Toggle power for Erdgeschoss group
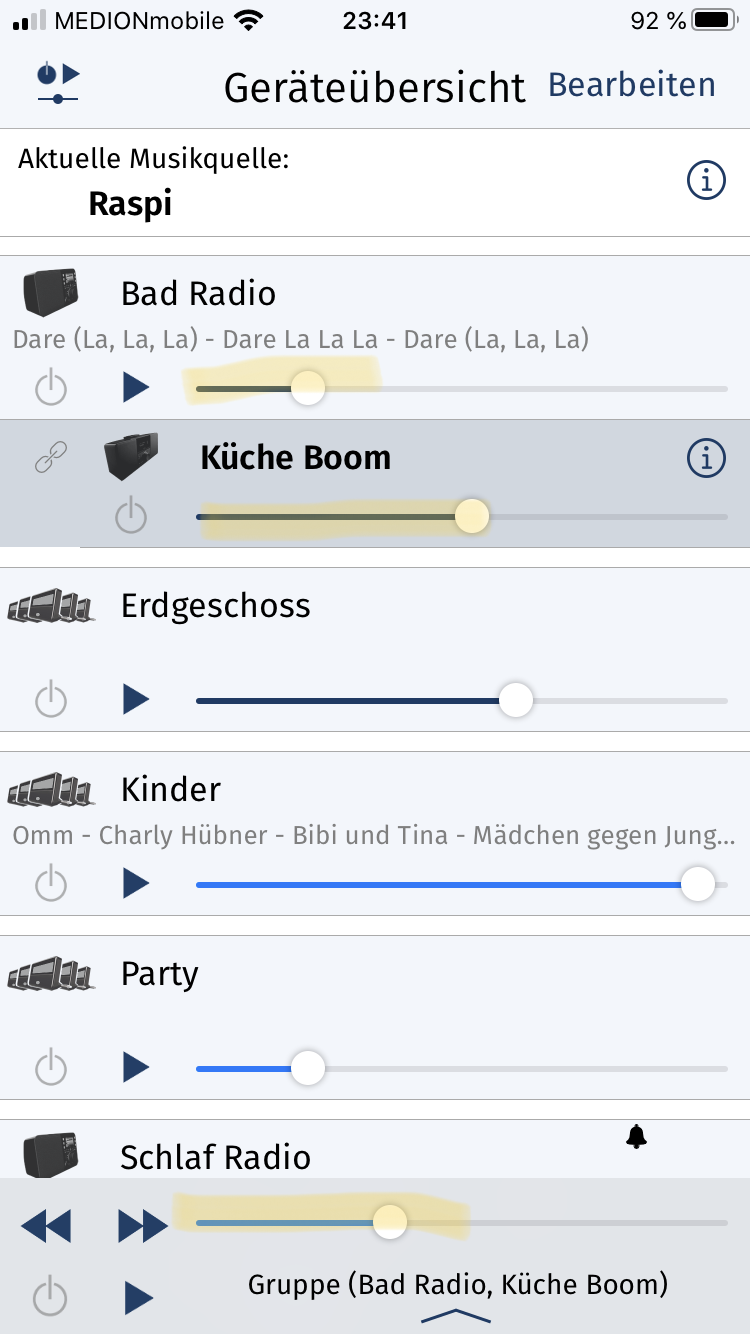This screenshot has height=1334, width=750. tap(51, 699)
